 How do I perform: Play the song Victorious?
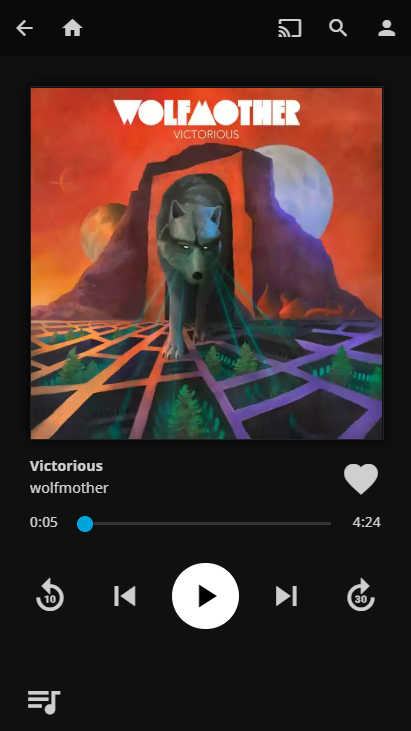(x=206, y=596)
